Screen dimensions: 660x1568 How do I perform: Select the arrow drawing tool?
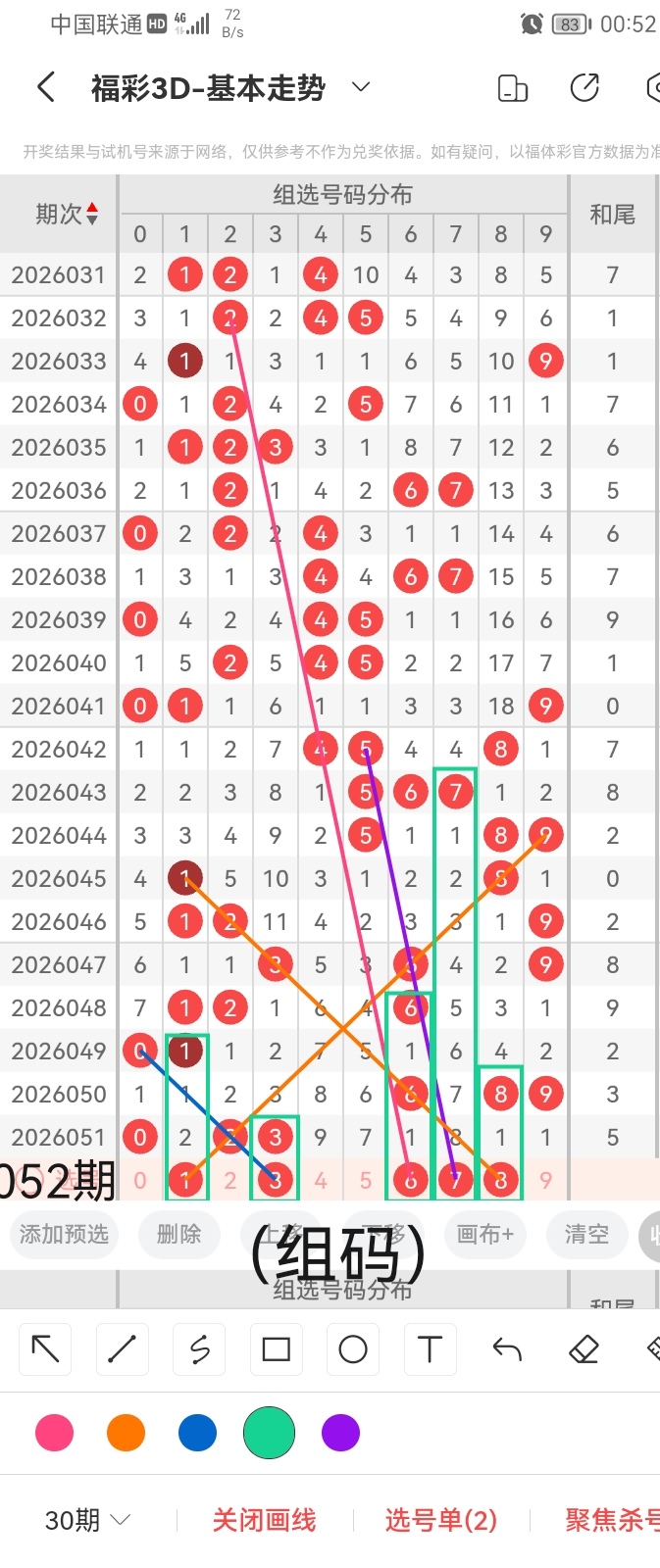coord(45,1349)
